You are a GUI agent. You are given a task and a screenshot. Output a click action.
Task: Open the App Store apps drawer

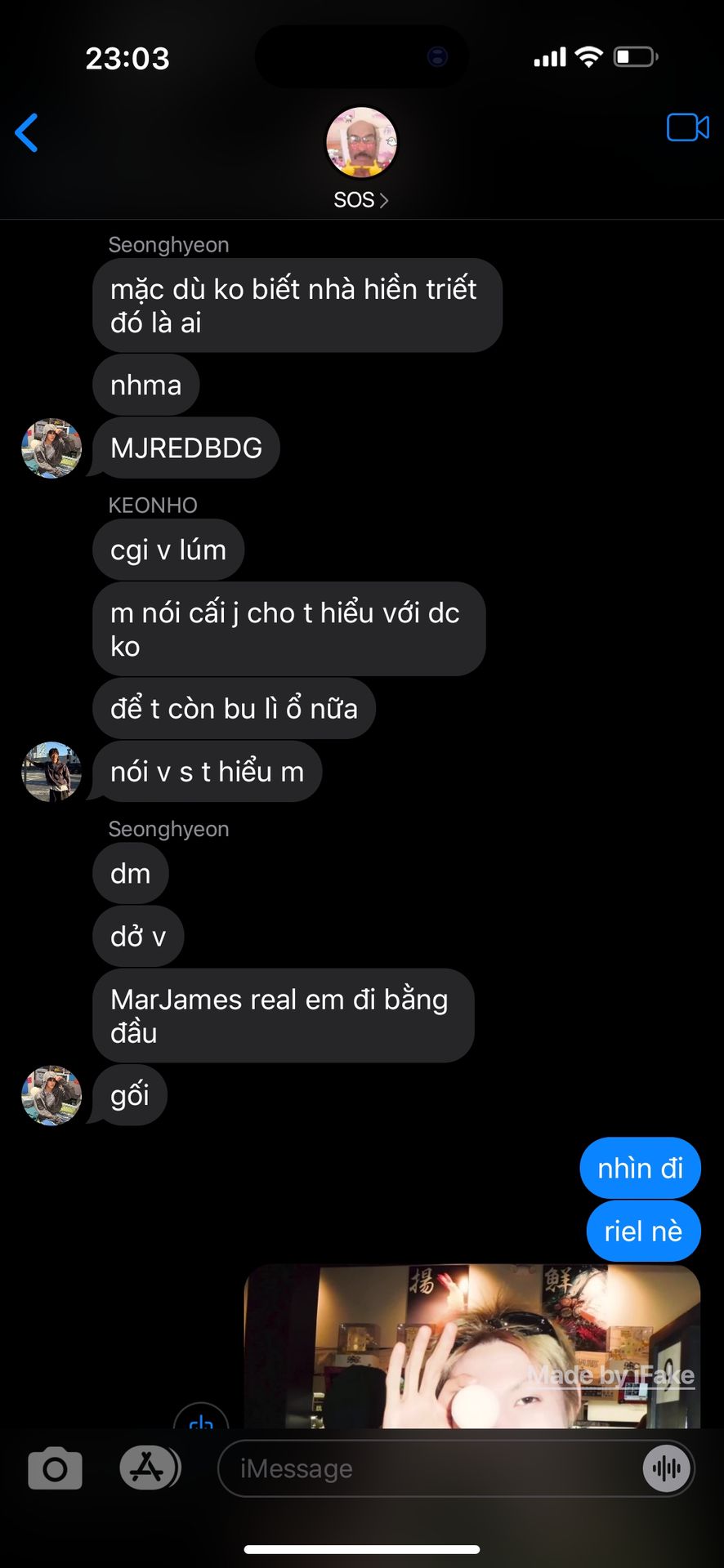click(x=148, y=1468)
